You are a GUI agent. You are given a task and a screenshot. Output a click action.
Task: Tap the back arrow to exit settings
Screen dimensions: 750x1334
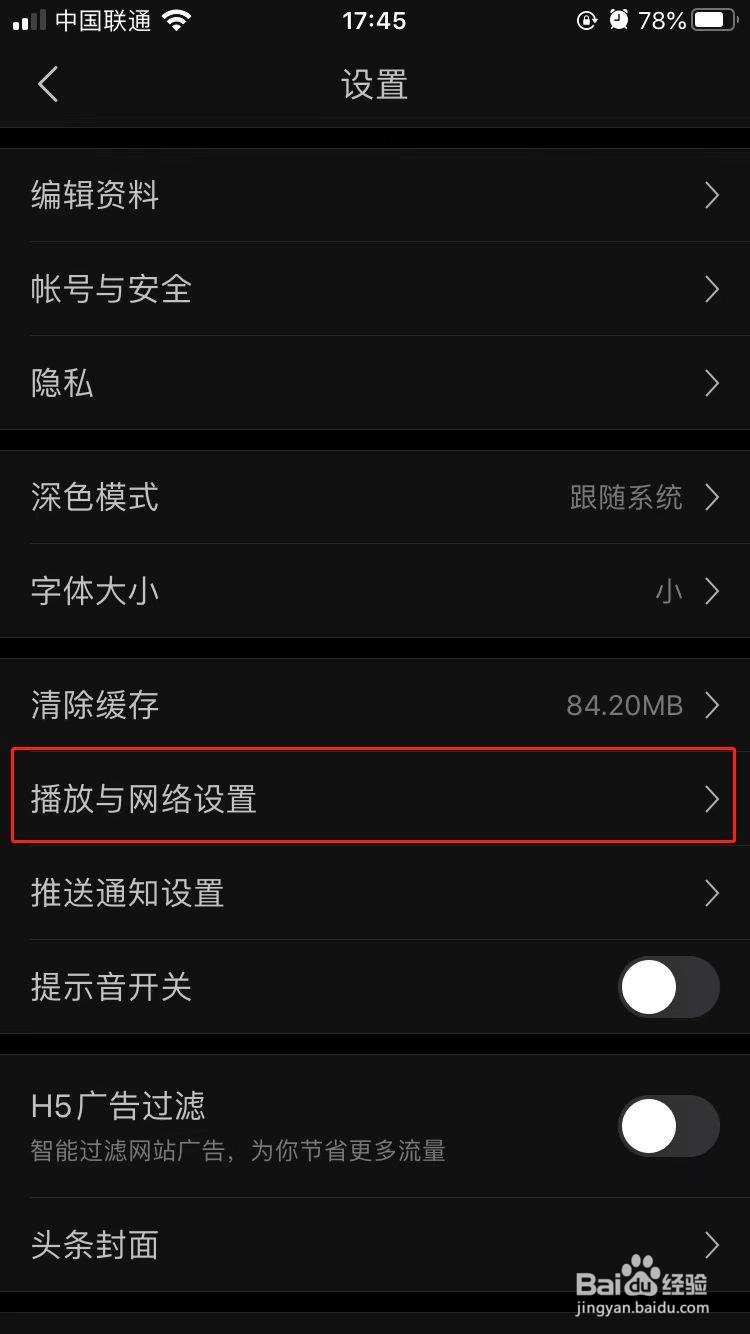pos(47,84)
